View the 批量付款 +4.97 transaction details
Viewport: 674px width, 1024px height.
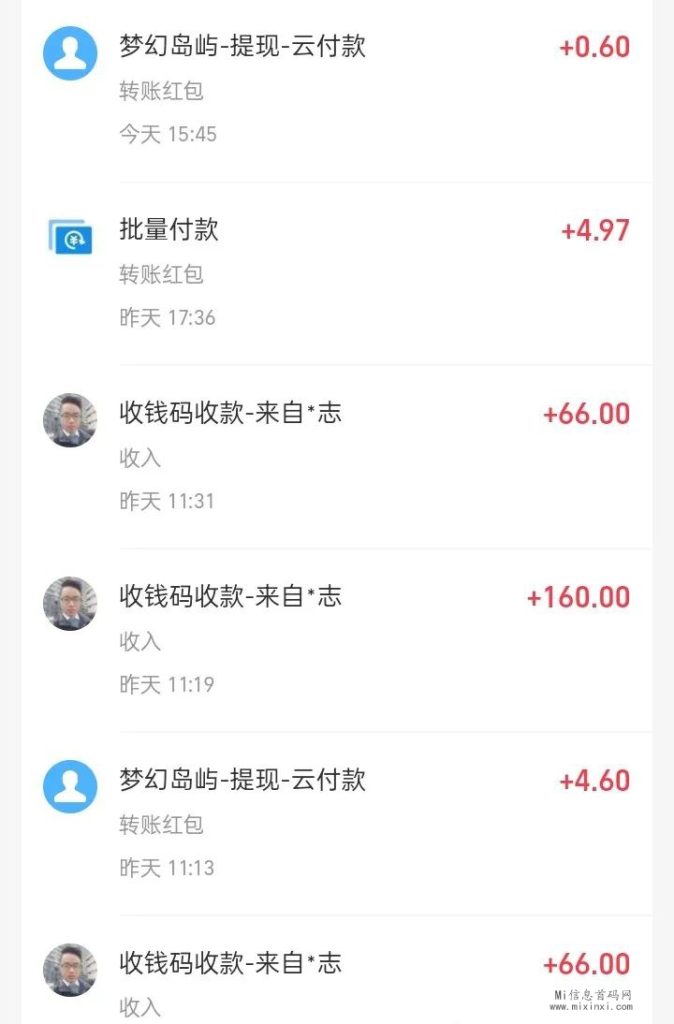point(336,273)
